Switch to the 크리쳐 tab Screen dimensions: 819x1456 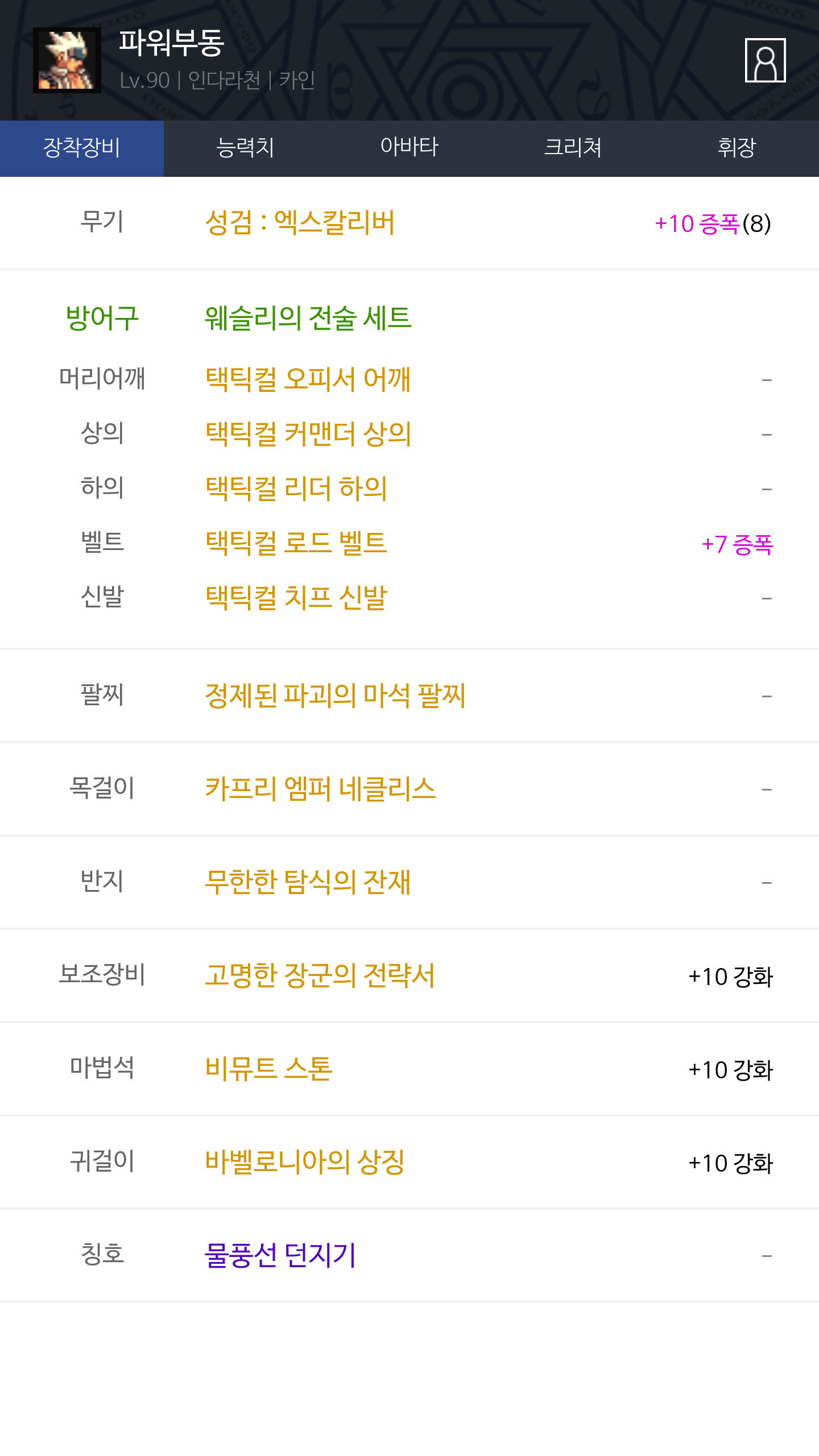(x=573, y=148)
